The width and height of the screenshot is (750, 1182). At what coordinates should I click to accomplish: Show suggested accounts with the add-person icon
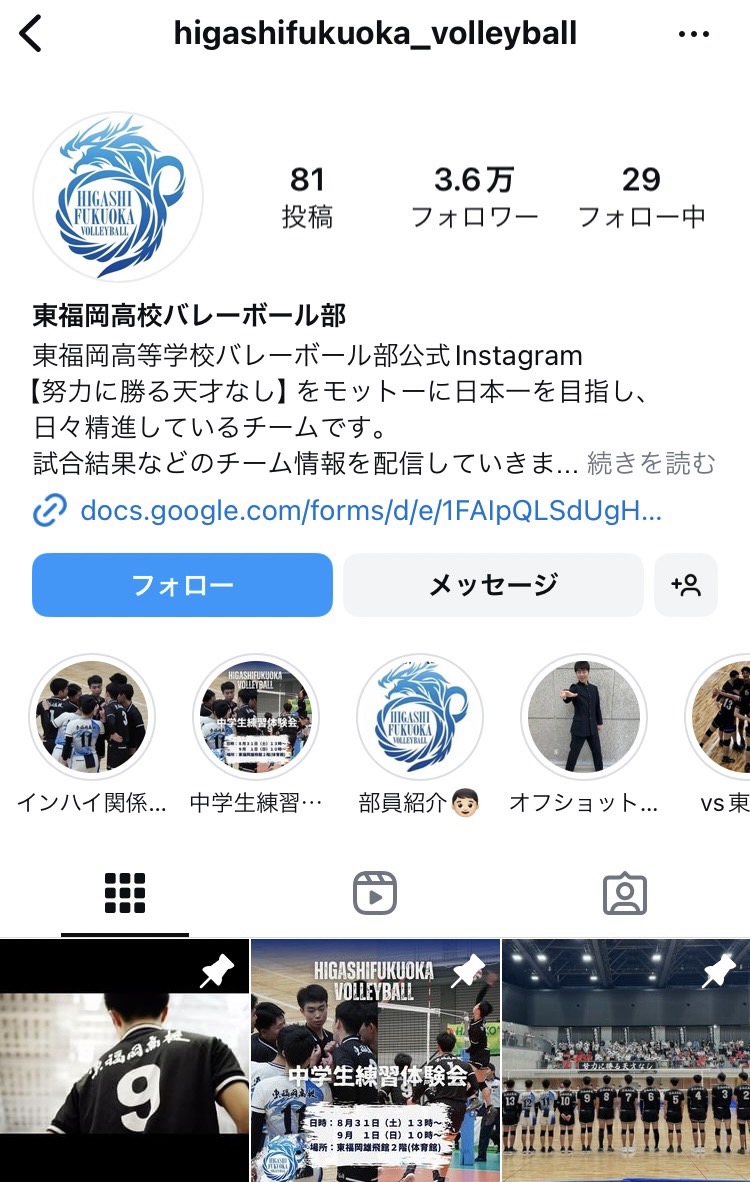686,585
